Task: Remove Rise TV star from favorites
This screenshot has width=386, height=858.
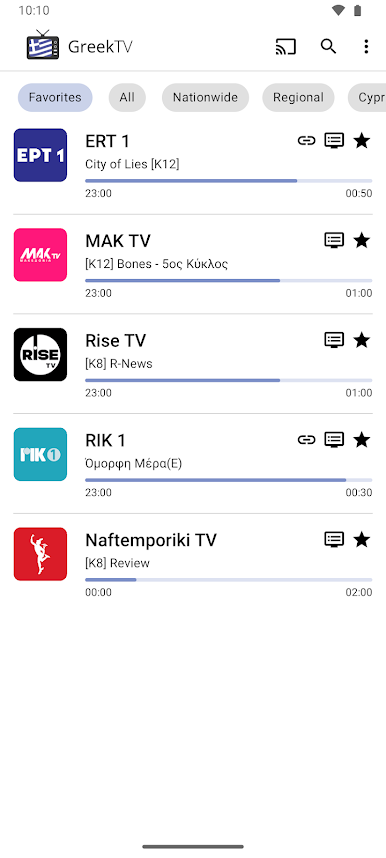Action: coord(361,340)
